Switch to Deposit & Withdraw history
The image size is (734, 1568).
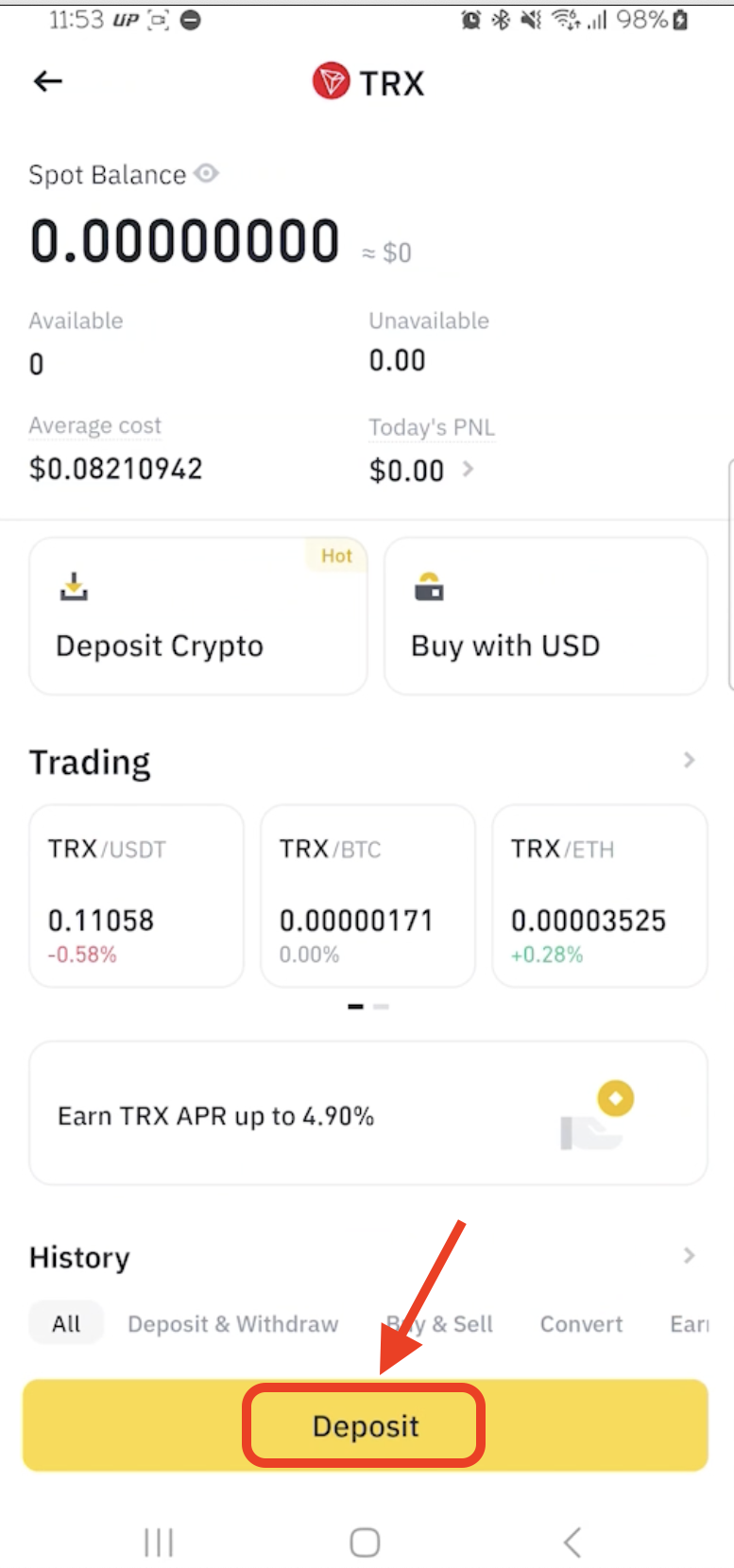click(233, 1323)
